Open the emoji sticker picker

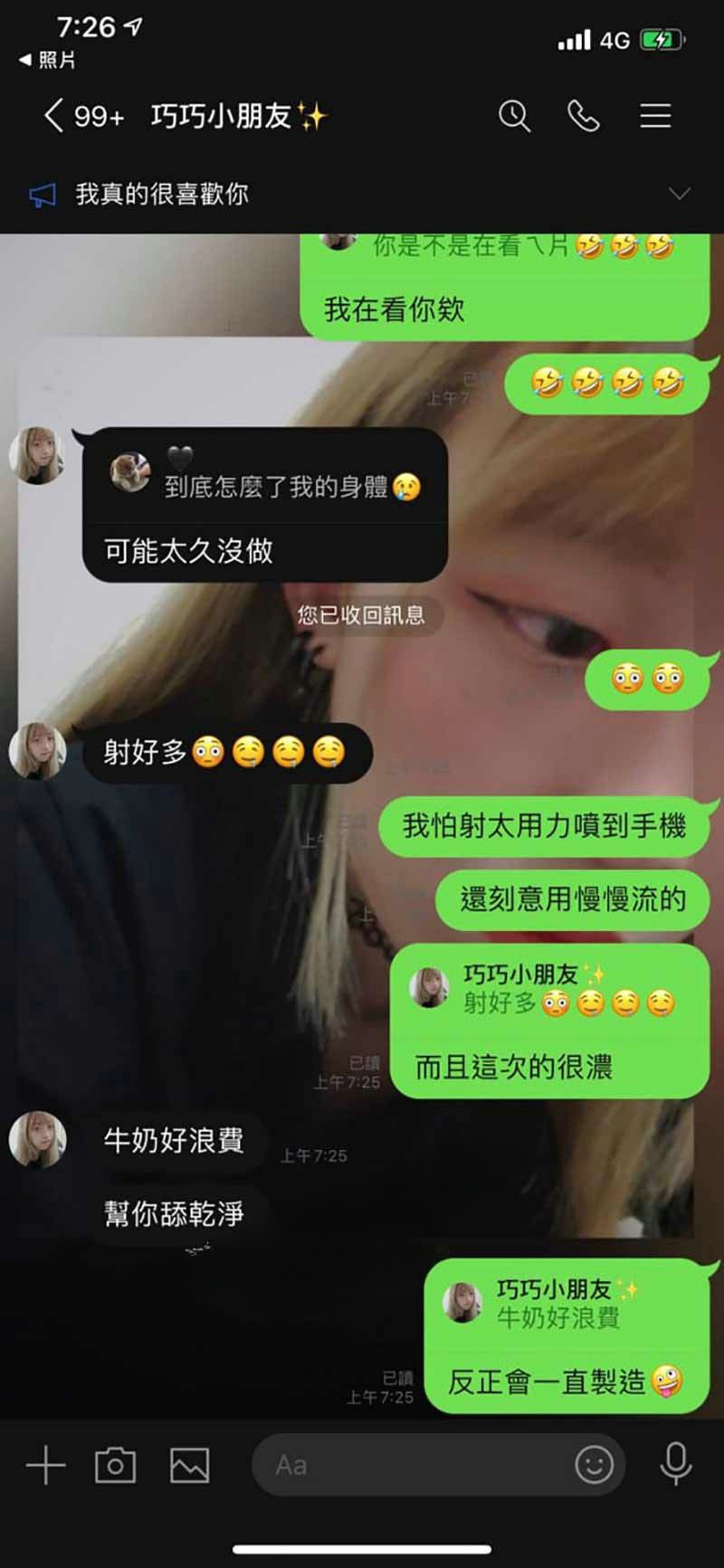click(x=595, y=1465)
